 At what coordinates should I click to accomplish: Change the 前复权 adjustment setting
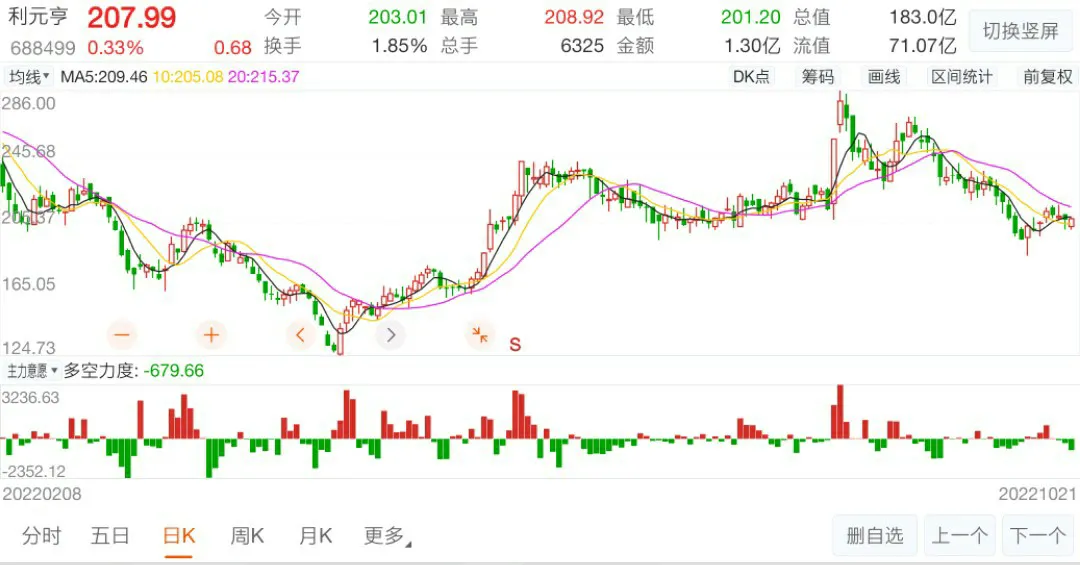click(x=1047, y=77)
